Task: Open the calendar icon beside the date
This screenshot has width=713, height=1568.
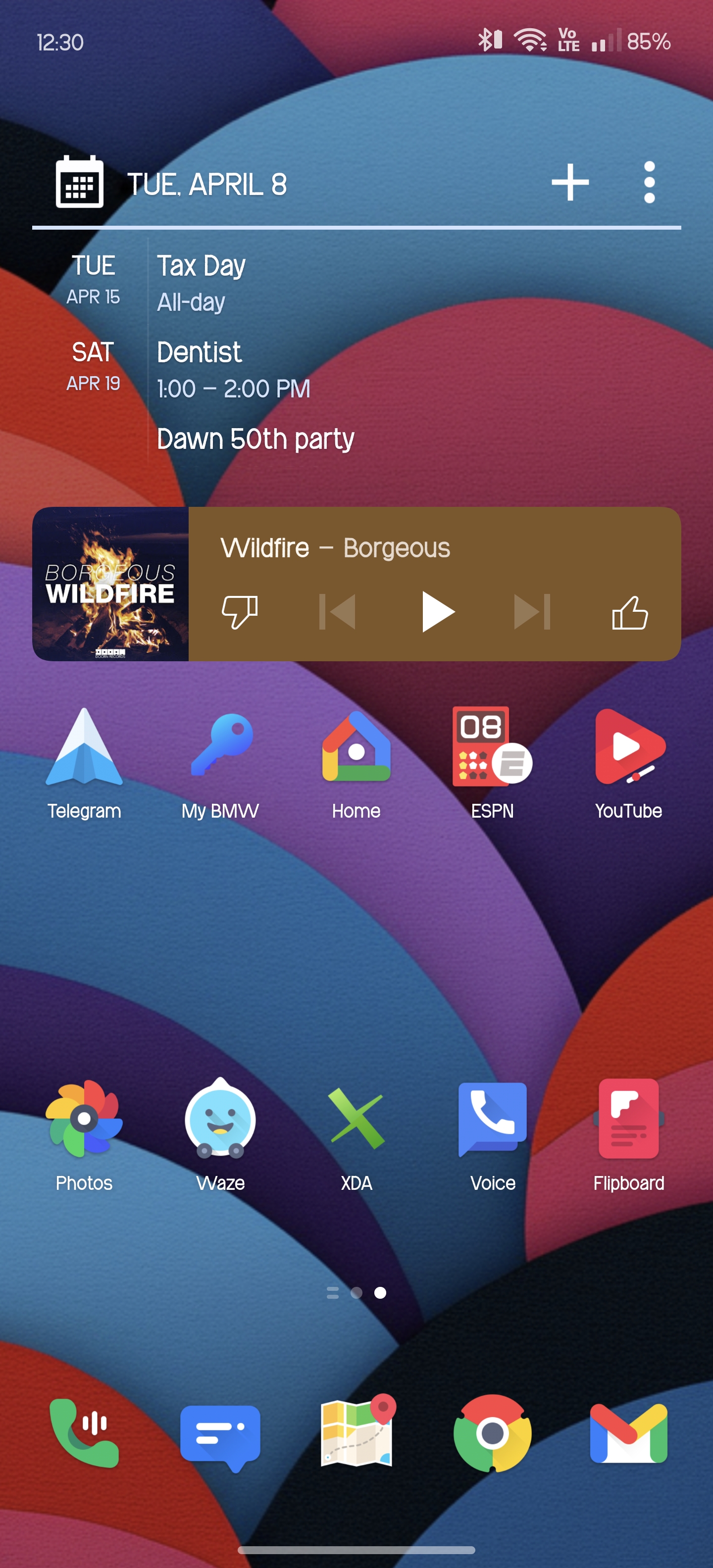Action: point(79,182)
